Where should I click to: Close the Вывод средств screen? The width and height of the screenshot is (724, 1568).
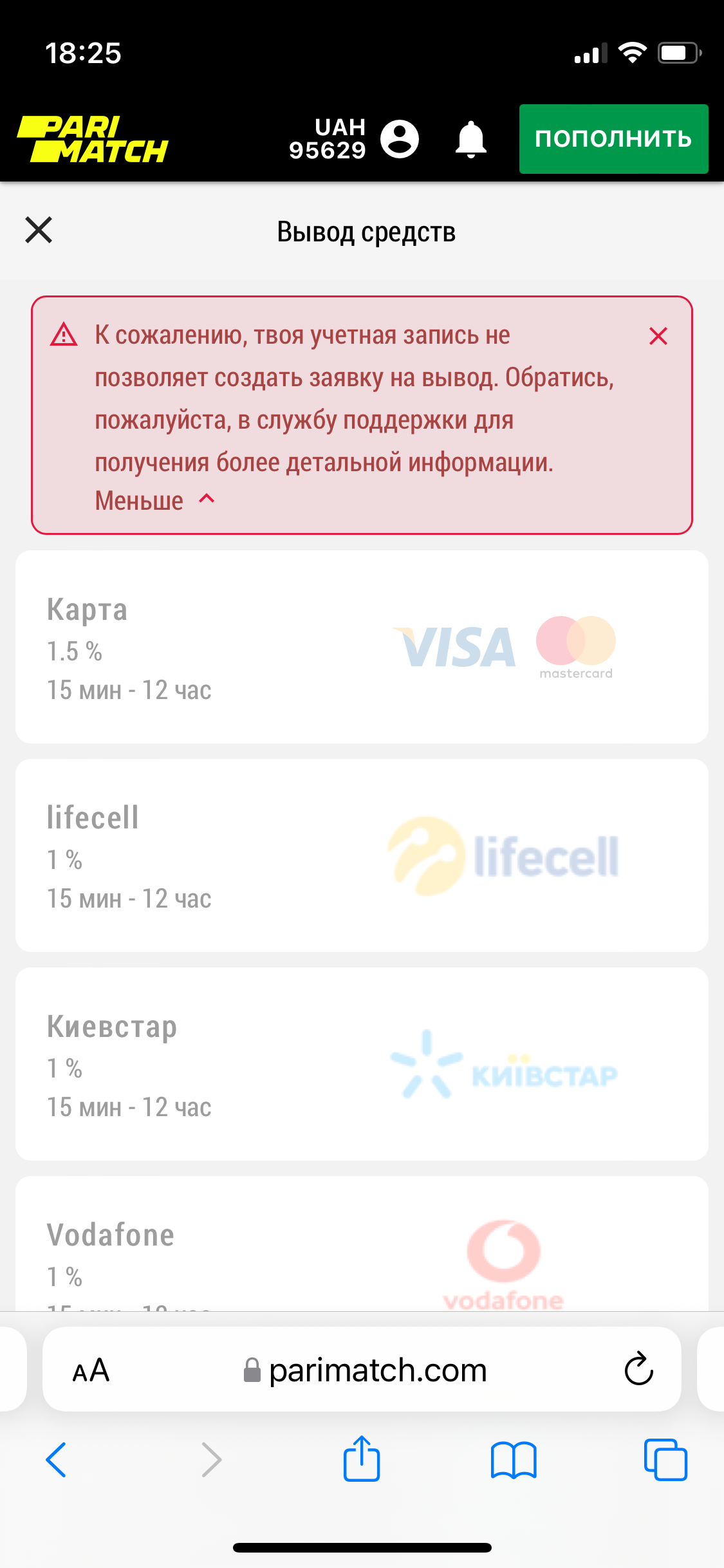coord(39,230)
